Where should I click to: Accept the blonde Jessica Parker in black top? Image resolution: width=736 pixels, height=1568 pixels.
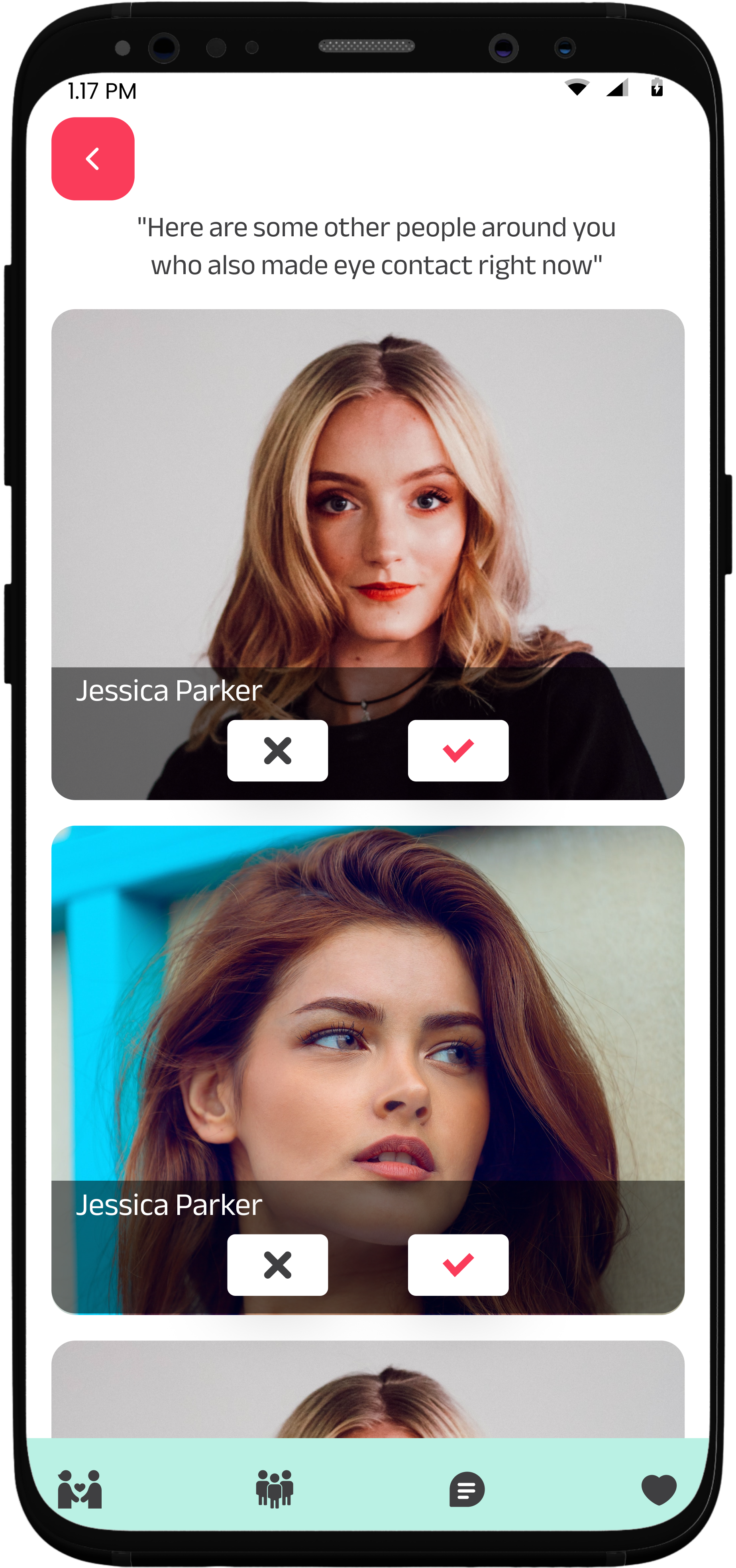click(x=458, y=750)
